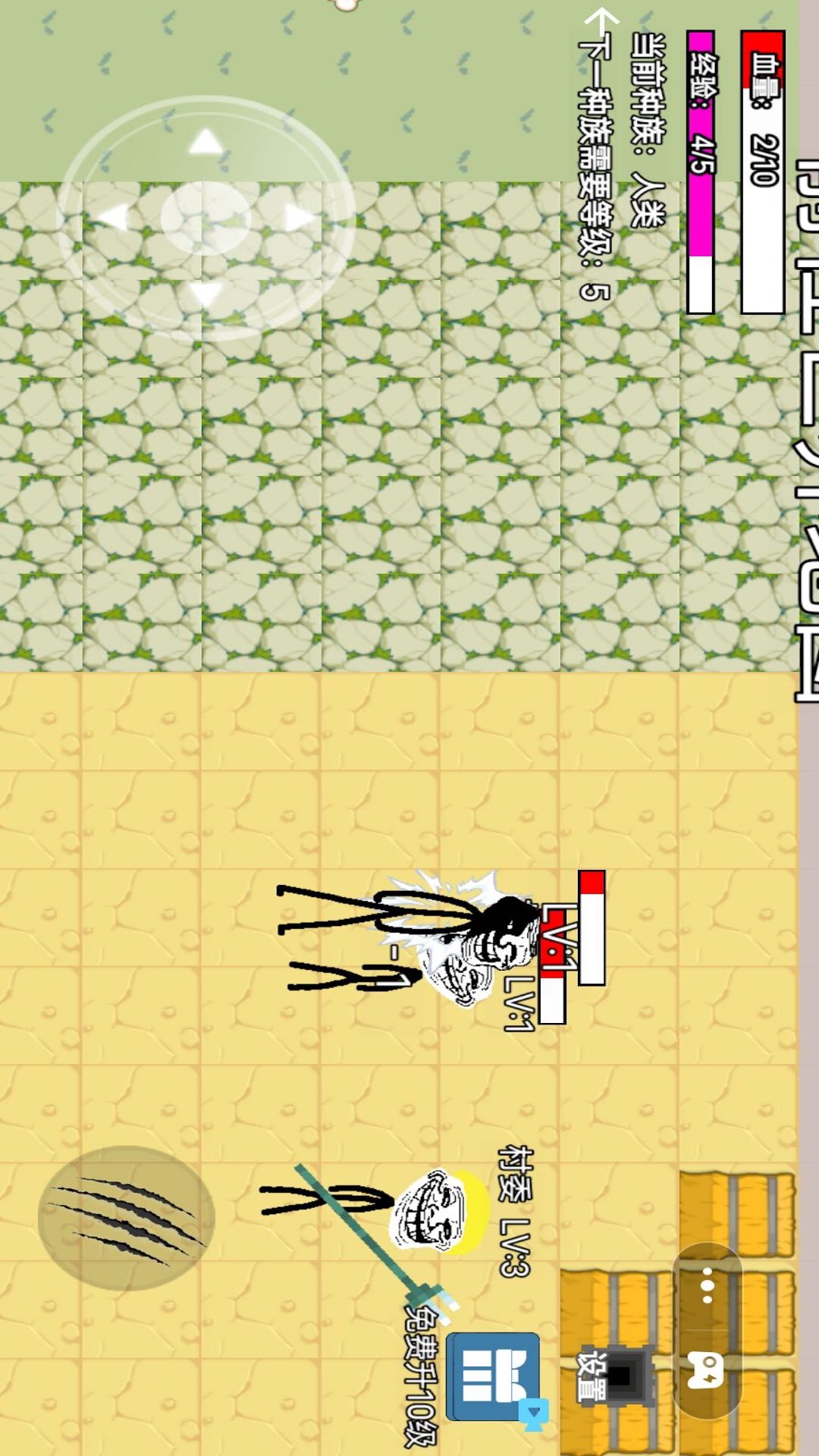
Task: Tap the claw attack button
Action: (x=127, y=1217)
